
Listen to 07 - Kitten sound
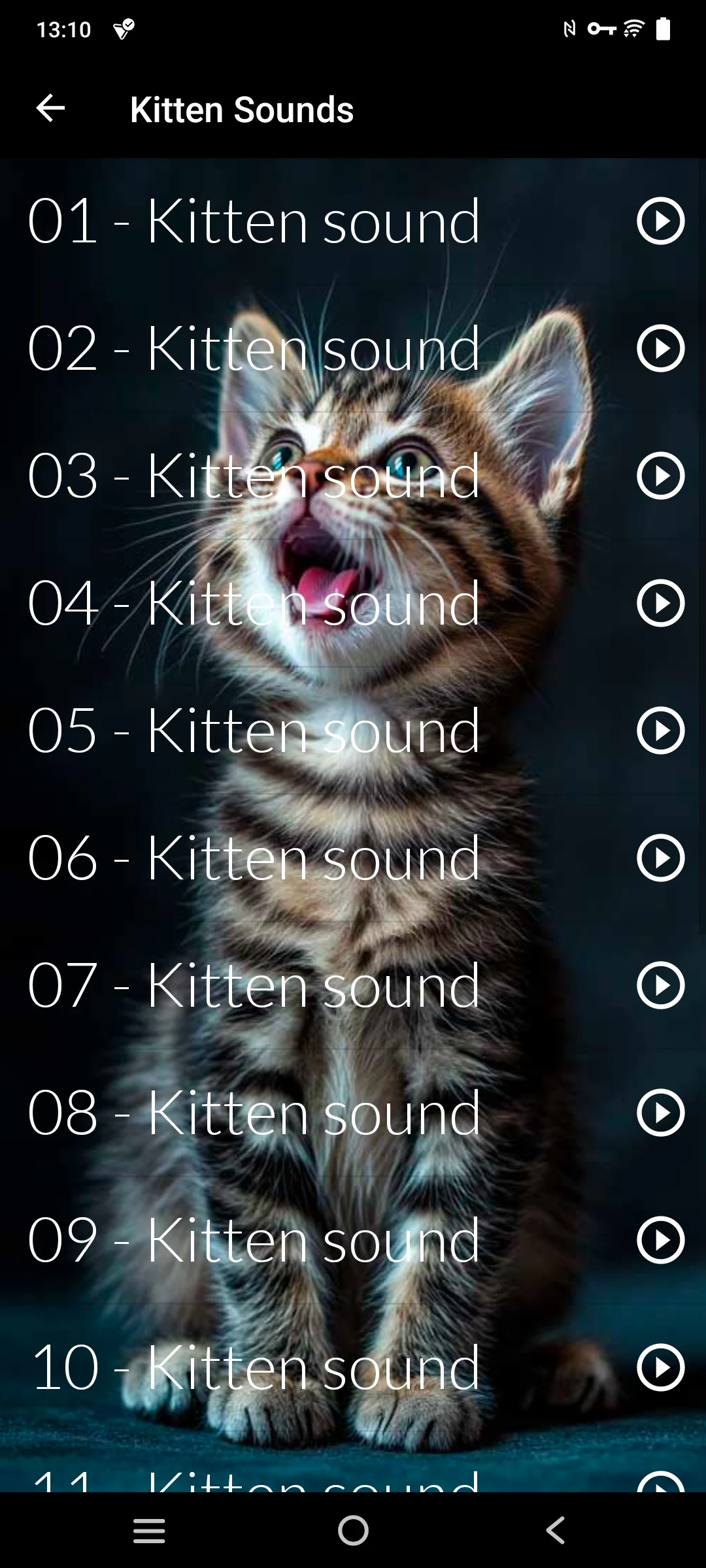click(x=660, y=985)
